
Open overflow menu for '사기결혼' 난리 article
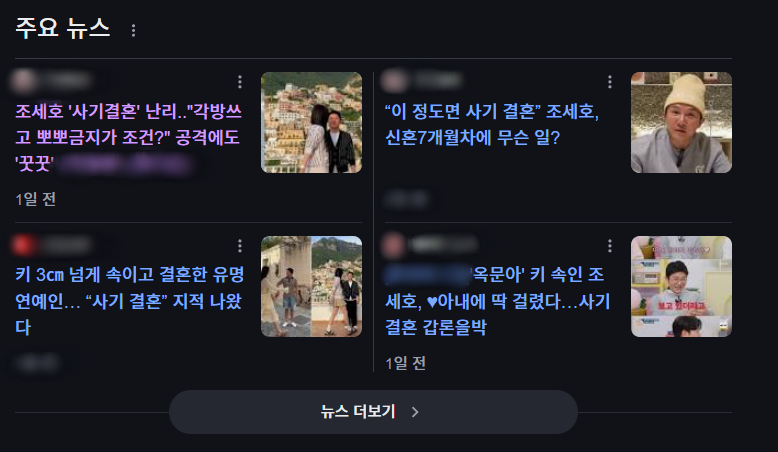click(x=239, y=82)
